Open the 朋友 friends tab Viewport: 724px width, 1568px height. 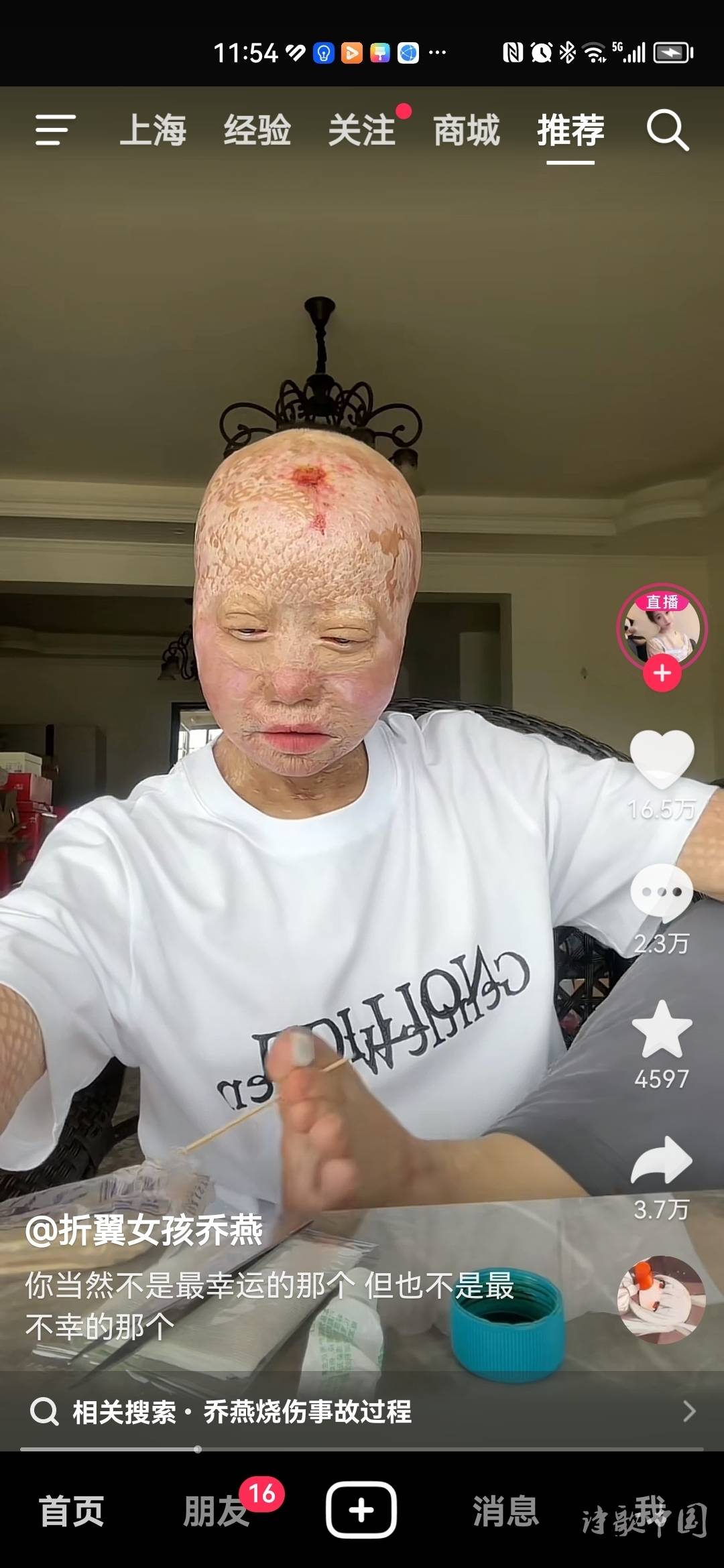point(216,1511)
